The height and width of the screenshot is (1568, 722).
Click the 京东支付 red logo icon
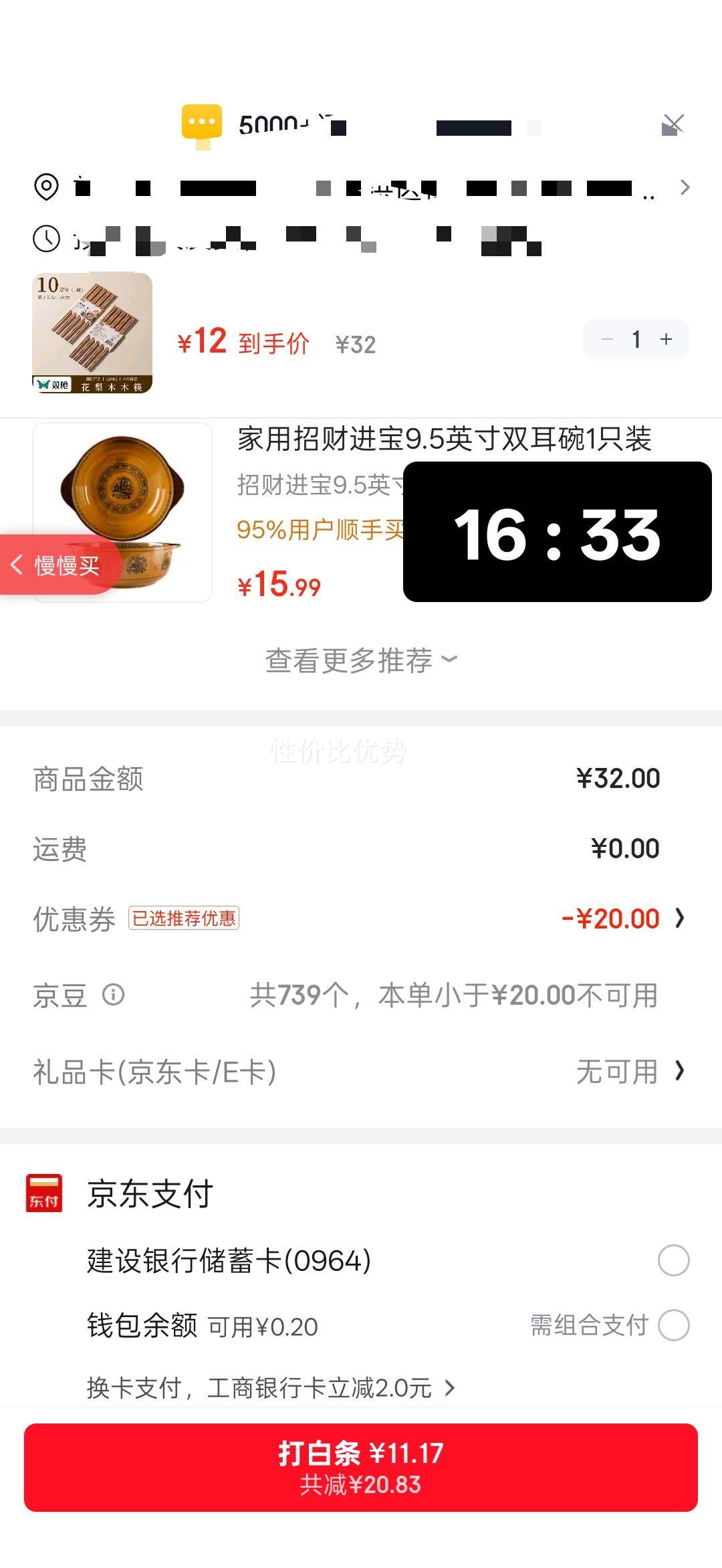click(x=43, y=1194)
